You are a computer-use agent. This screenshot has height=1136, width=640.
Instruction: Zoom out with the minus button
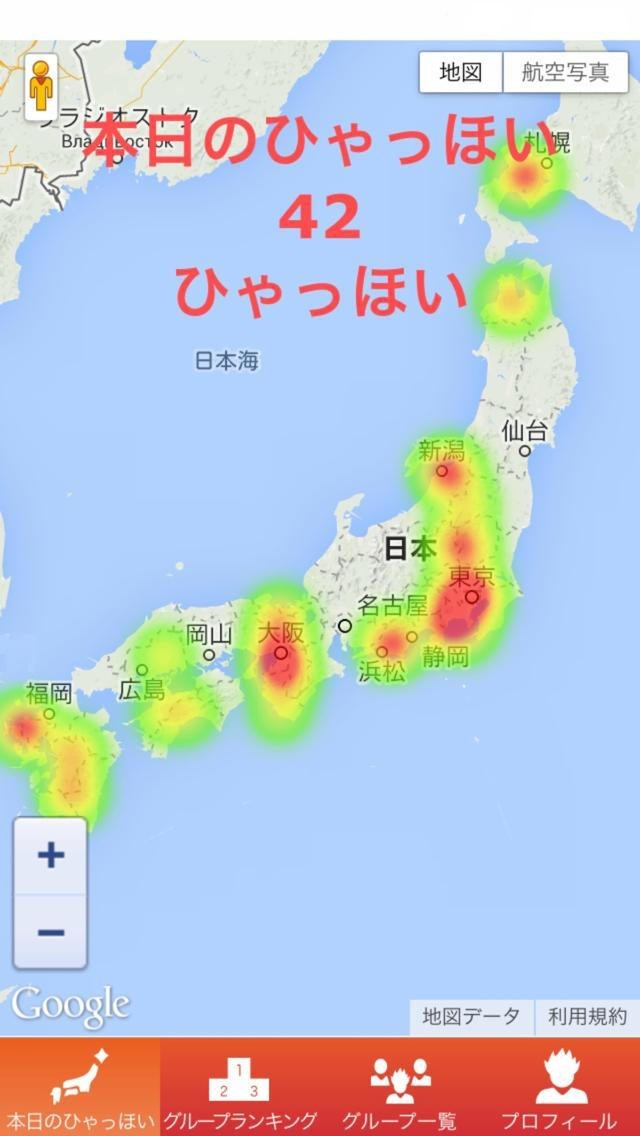tap(51, 931)
